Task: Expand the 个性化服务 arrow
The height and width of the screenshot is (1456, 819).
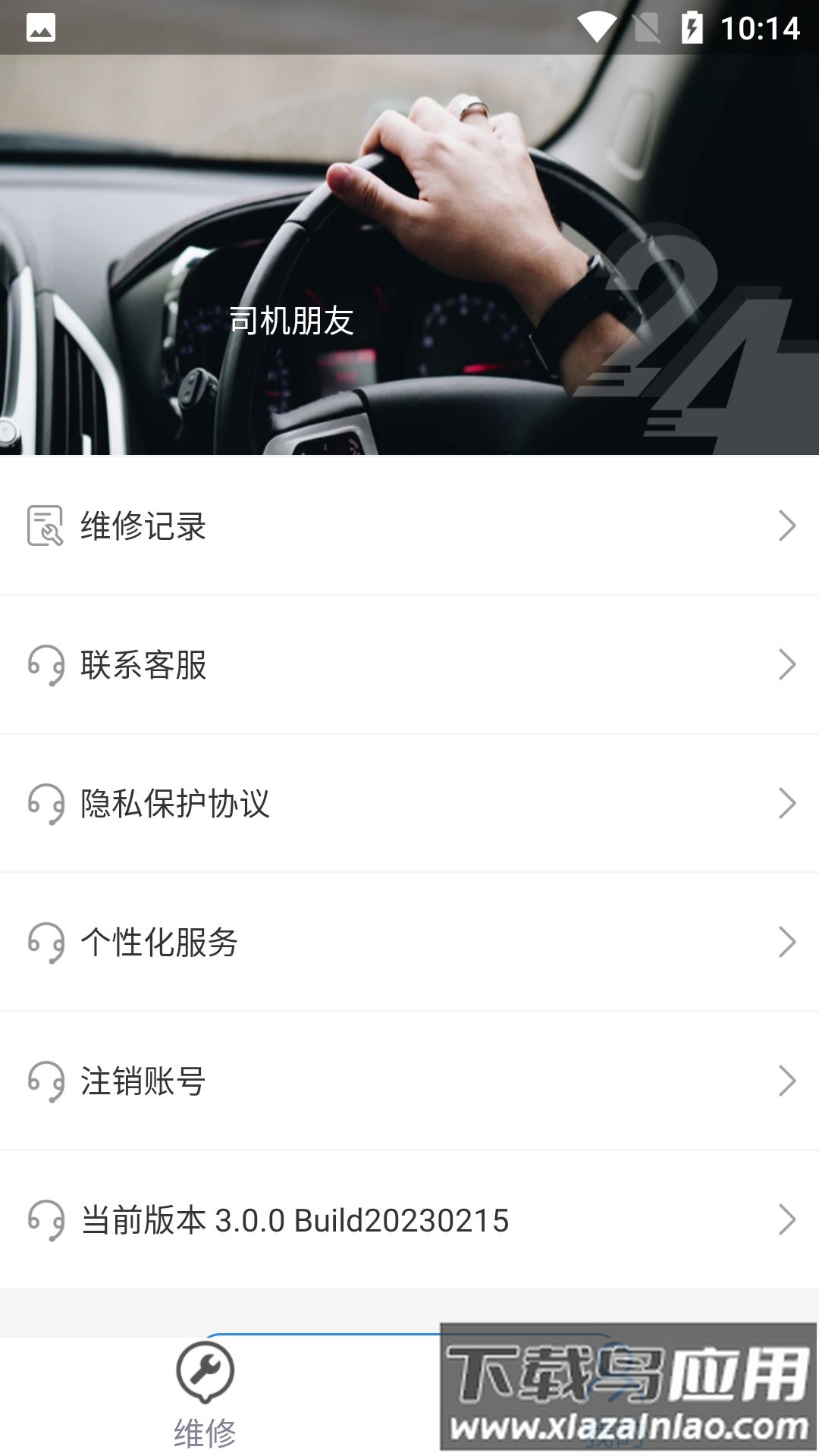Action: pos(787,943)
